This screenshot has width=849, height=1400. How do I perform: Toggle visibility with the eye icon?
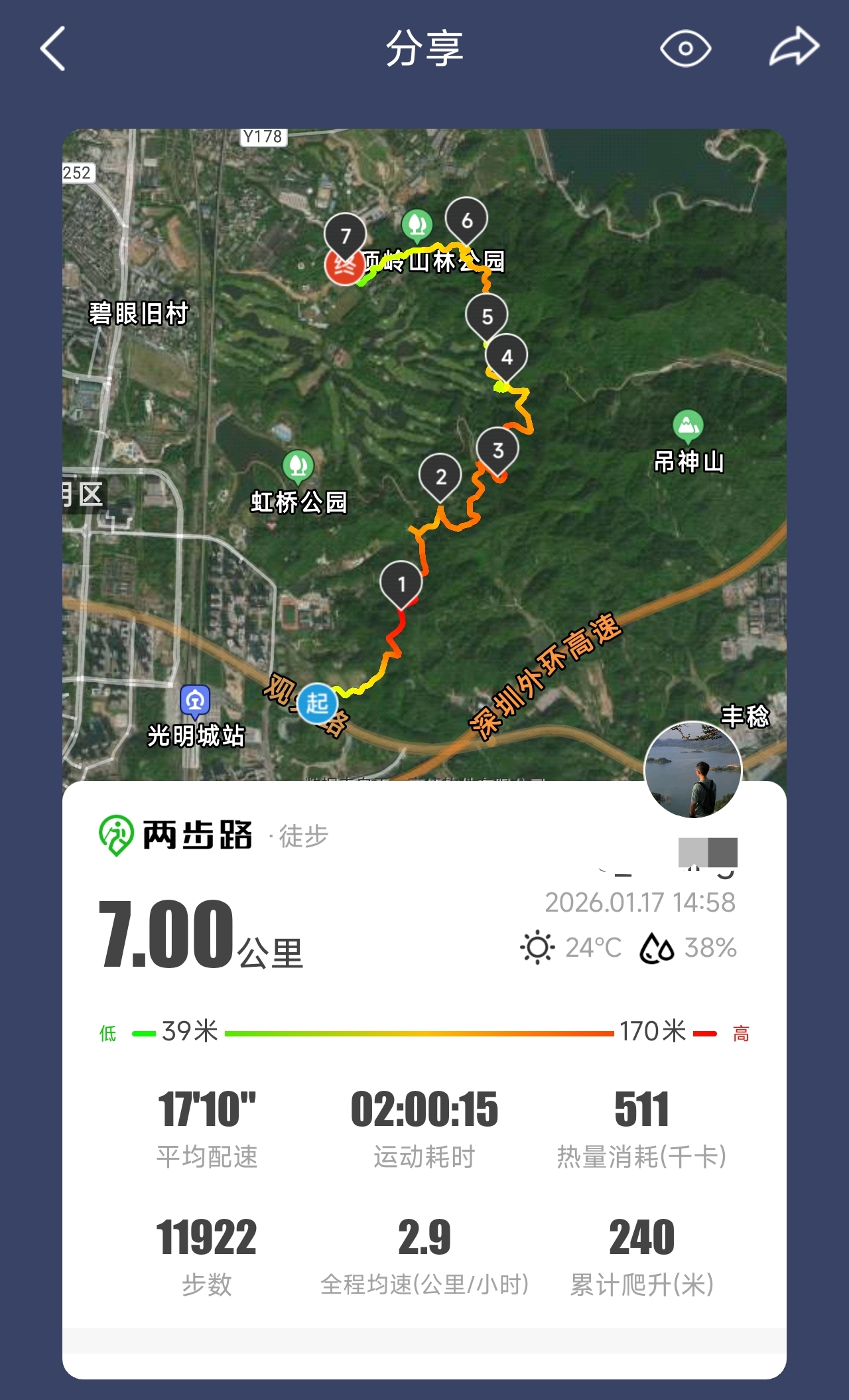[685, 48]
